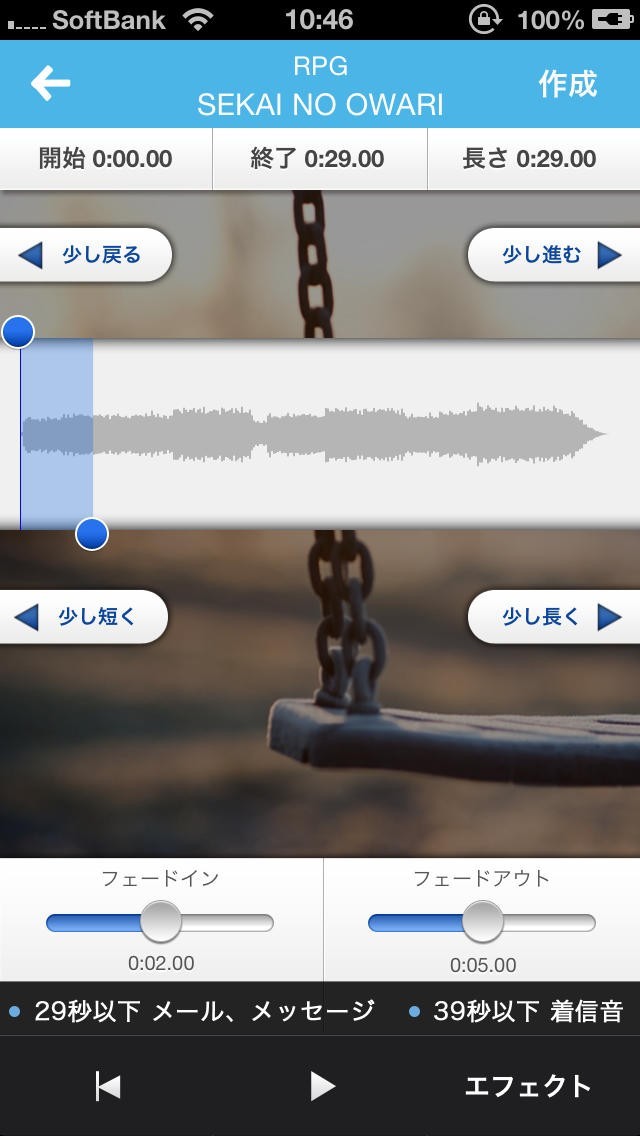Tap 少し戻る to move selection back

(86, 255)
